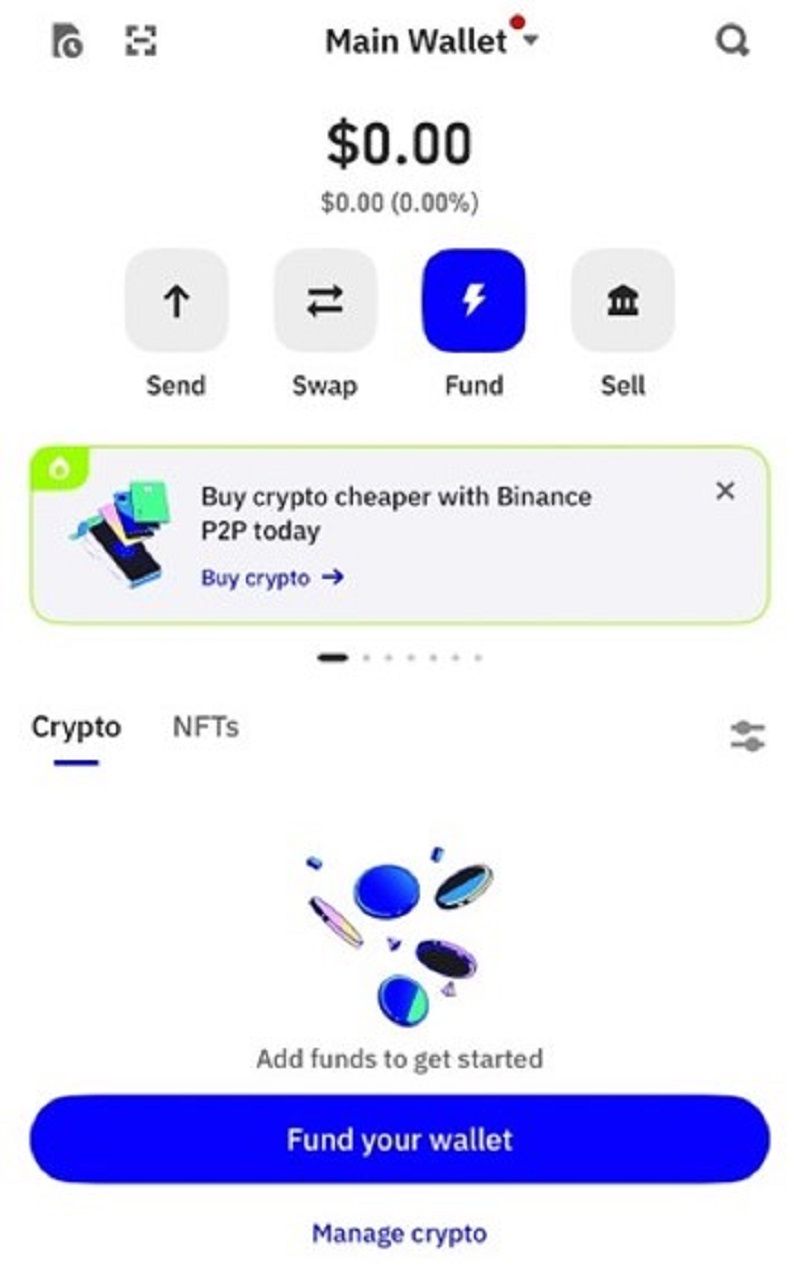Open the Sell option

tap(622, 301)
